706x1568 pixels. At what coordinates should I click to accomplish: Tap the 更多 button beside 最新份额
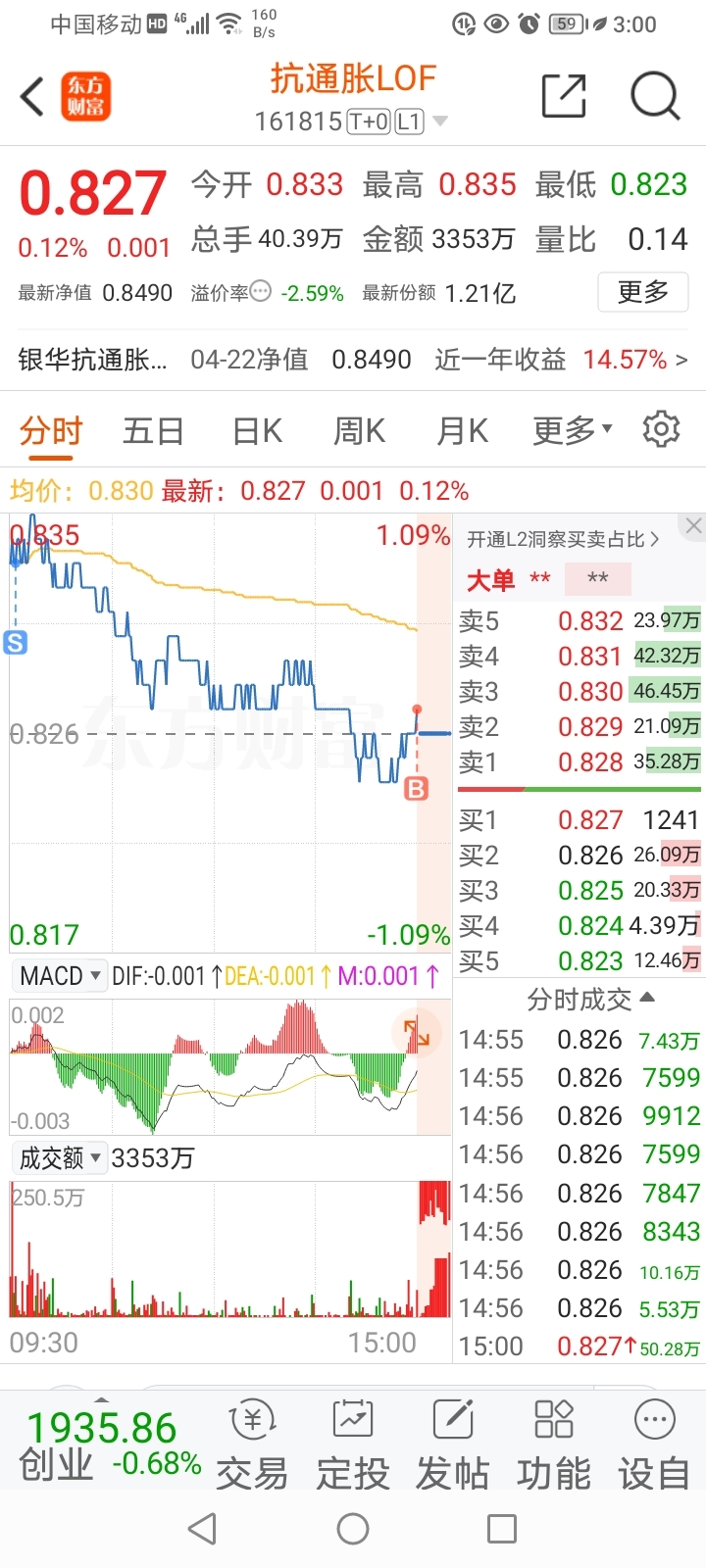[643, 292]
